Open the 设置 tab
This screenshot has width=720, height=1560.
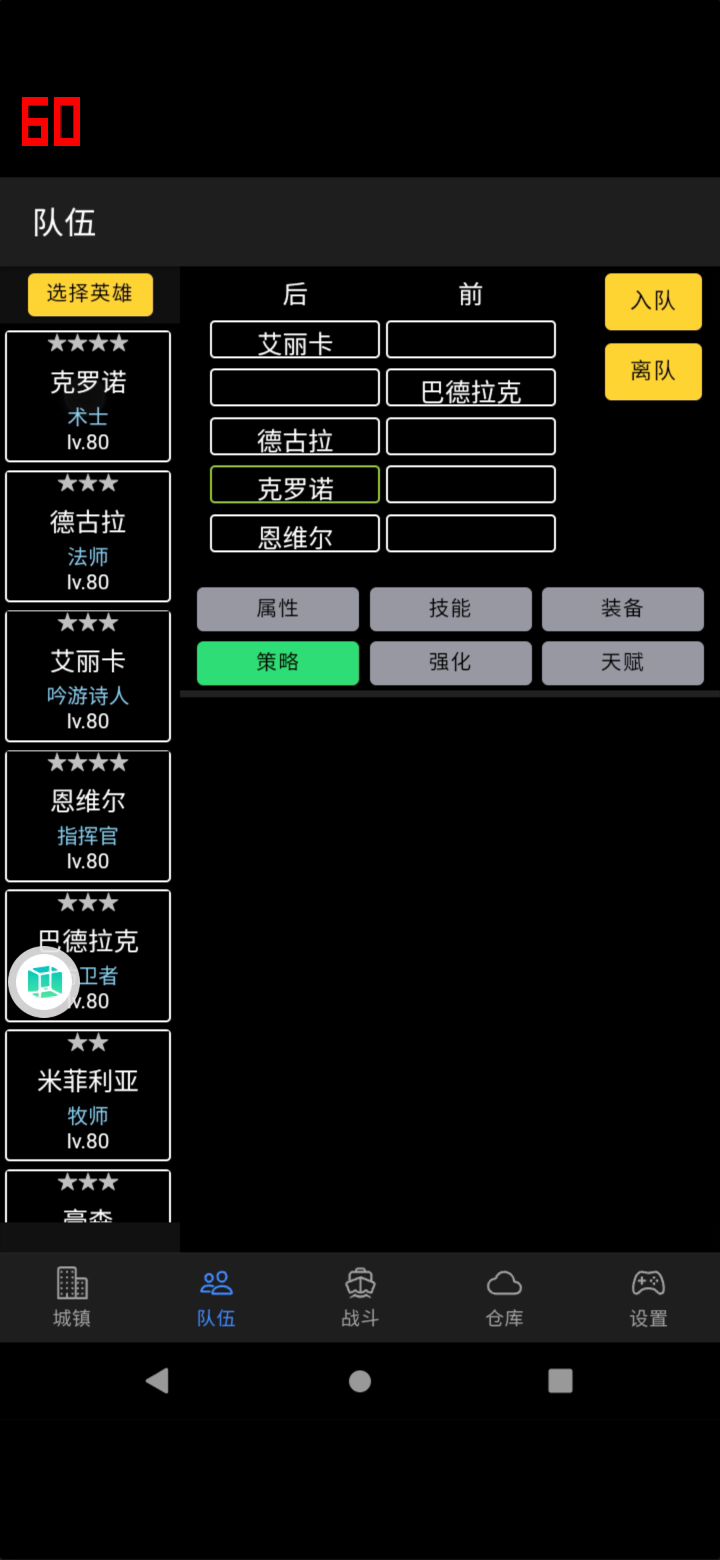coord(648,1297)
